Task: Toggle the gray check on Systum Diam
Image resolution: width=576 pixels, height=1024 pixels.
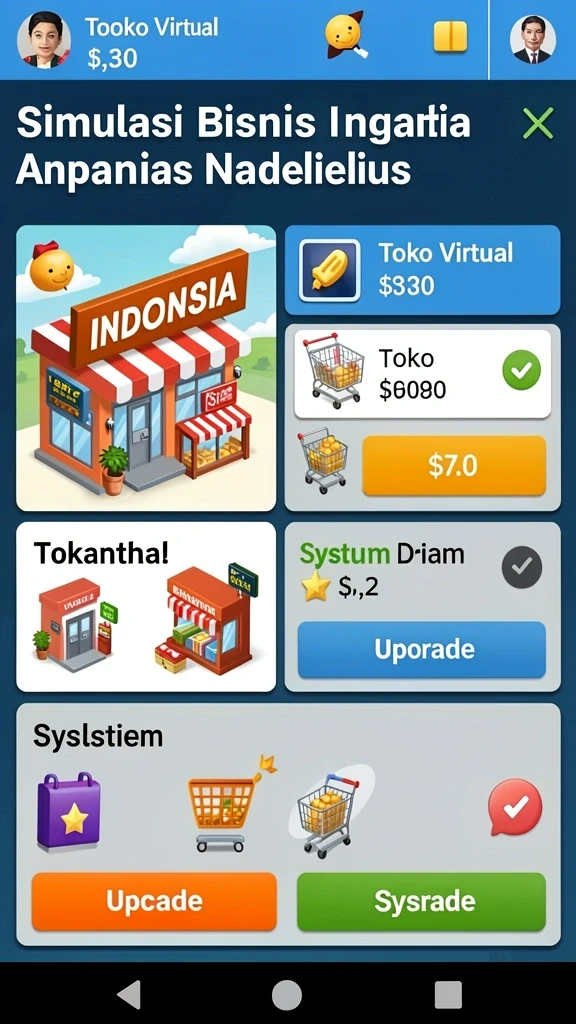Action: [522, 567]
